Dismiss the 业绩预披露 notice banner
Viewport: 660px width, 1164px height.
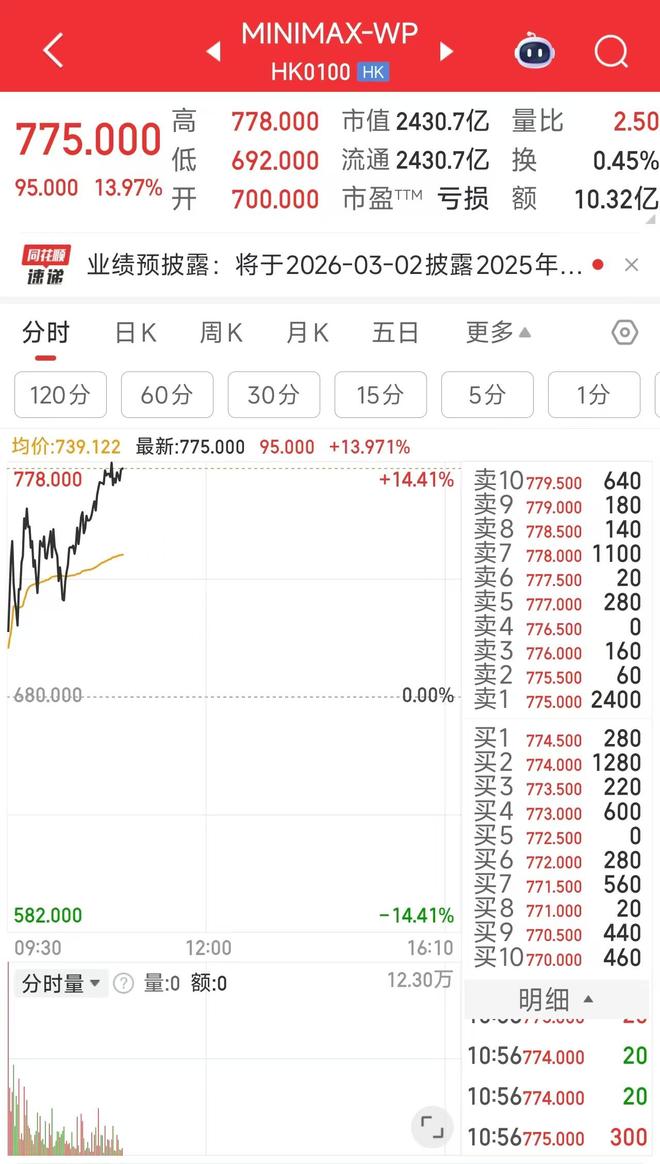(x=631, y=265)
